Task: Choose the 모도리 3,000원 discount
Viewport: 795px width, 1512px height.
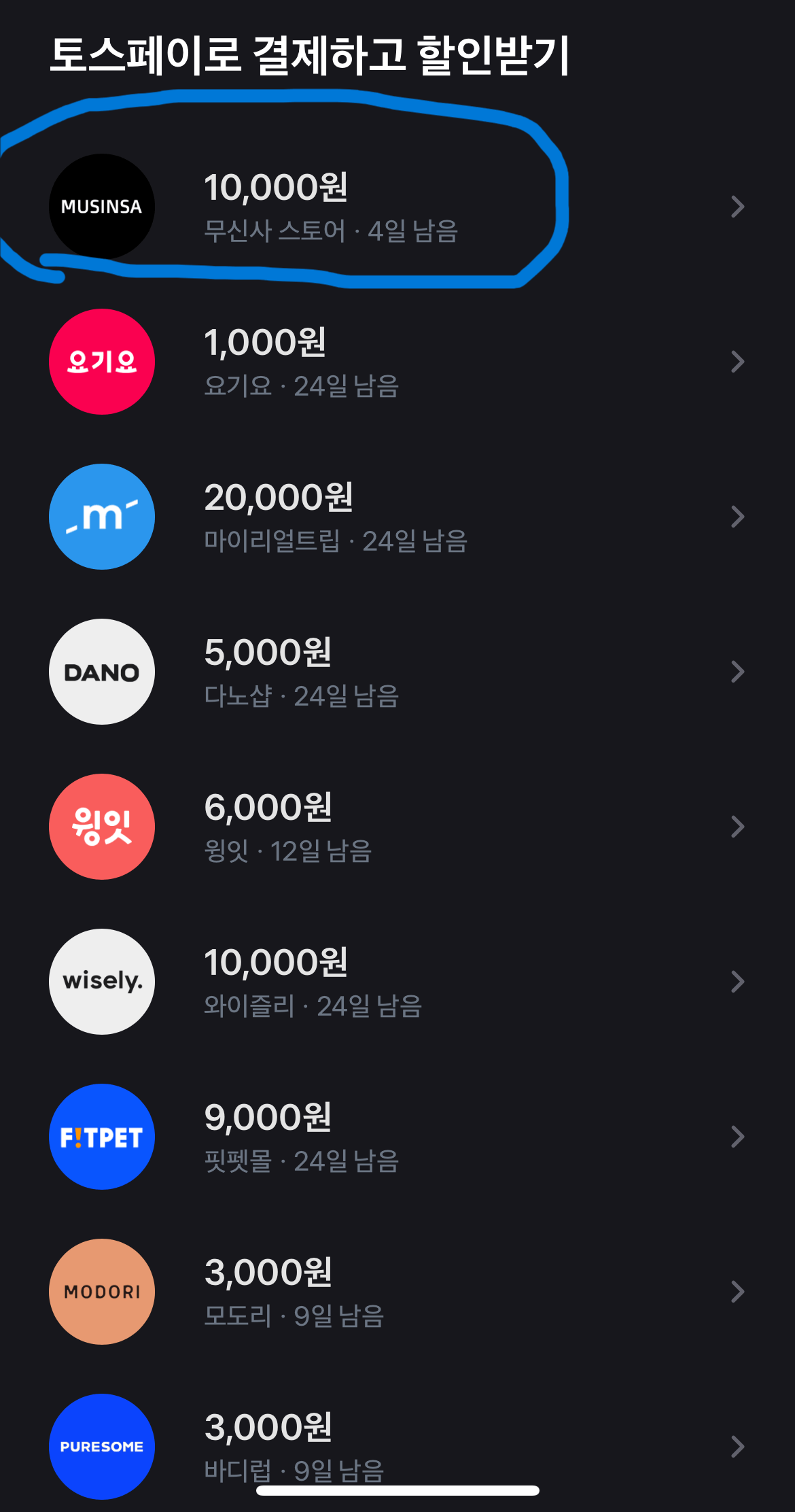Action: (x=397, y=1292)
